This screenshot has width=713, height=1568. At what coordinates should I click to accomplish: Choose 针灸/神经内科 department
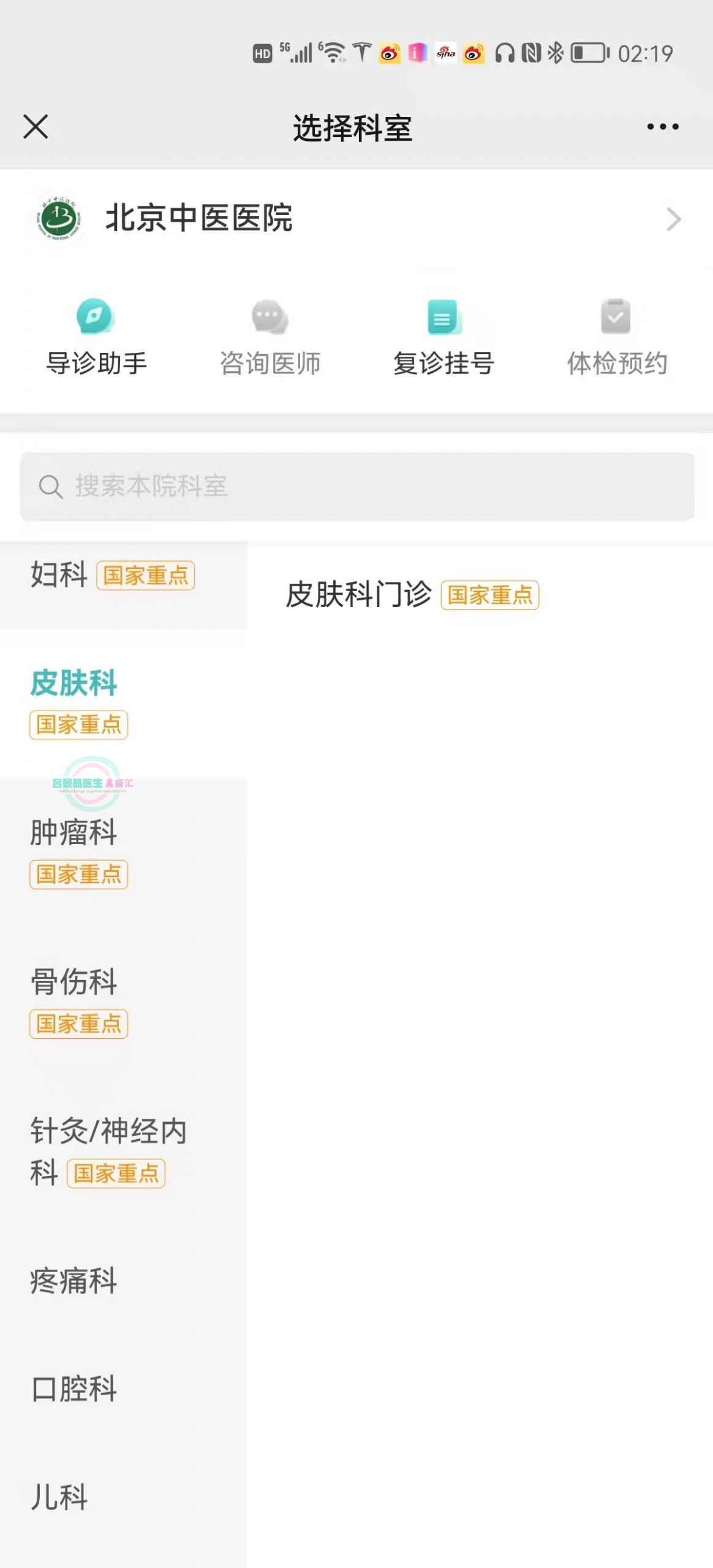click(x=123, y=1152)
